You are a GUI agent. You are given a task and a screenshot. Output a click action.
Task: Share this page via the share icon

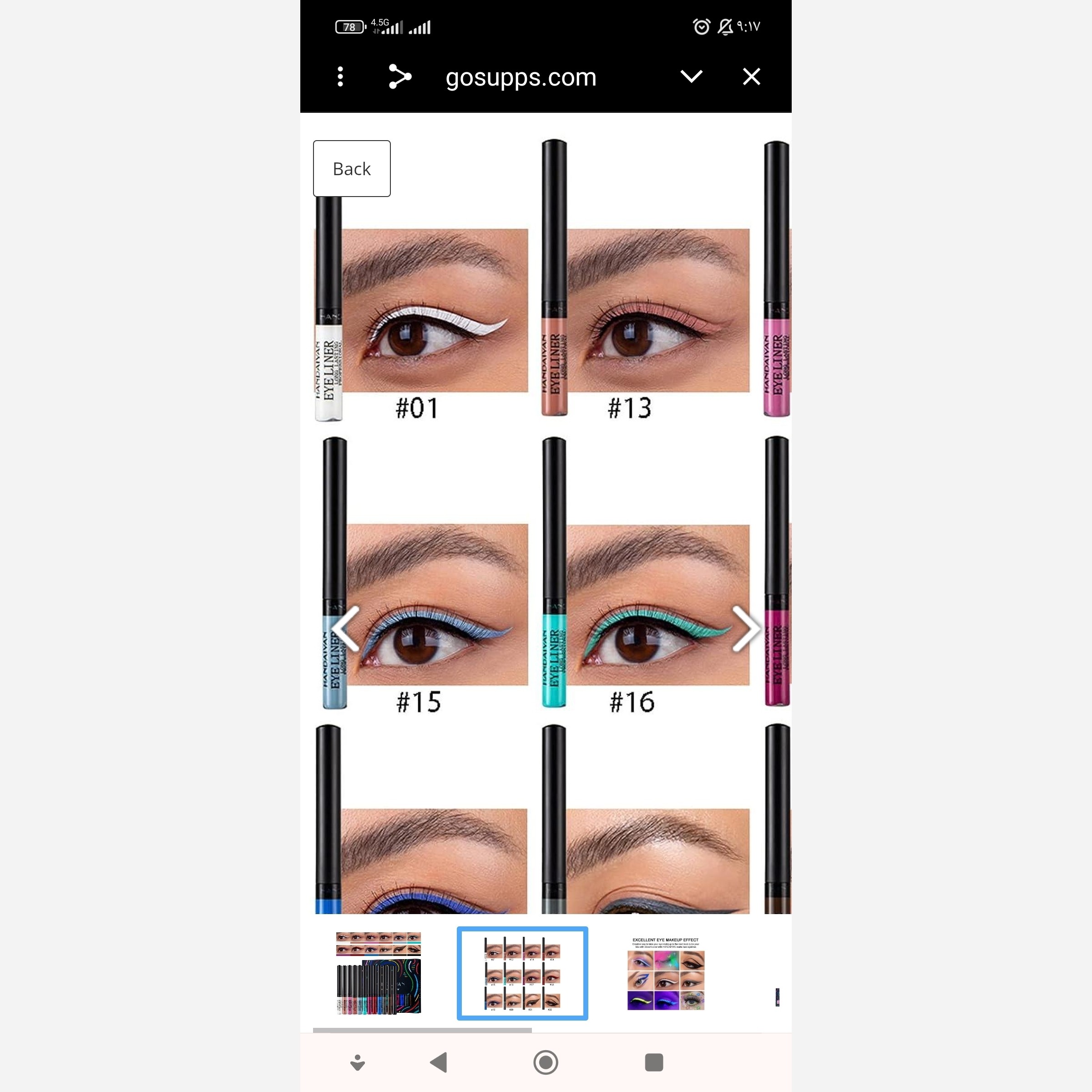(x=400, y=76)
